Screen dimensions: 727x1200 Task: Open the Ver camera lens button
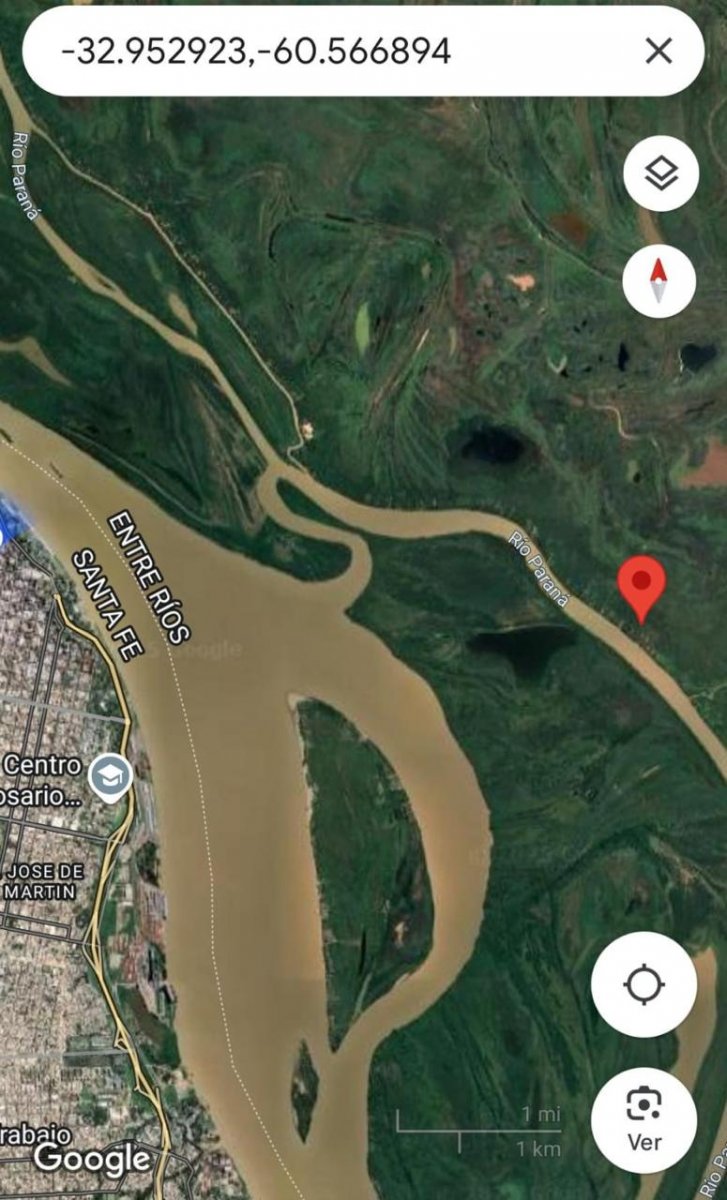coord(644,1120)
